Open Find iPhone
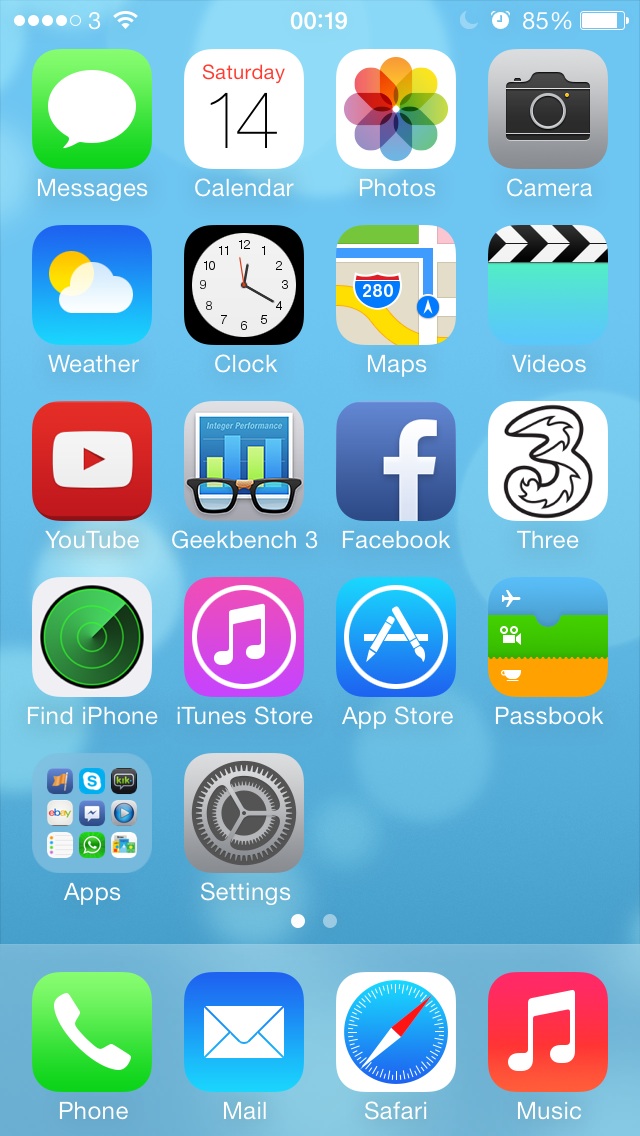The height and width of the screenshot is (1136, 640). 92,637
